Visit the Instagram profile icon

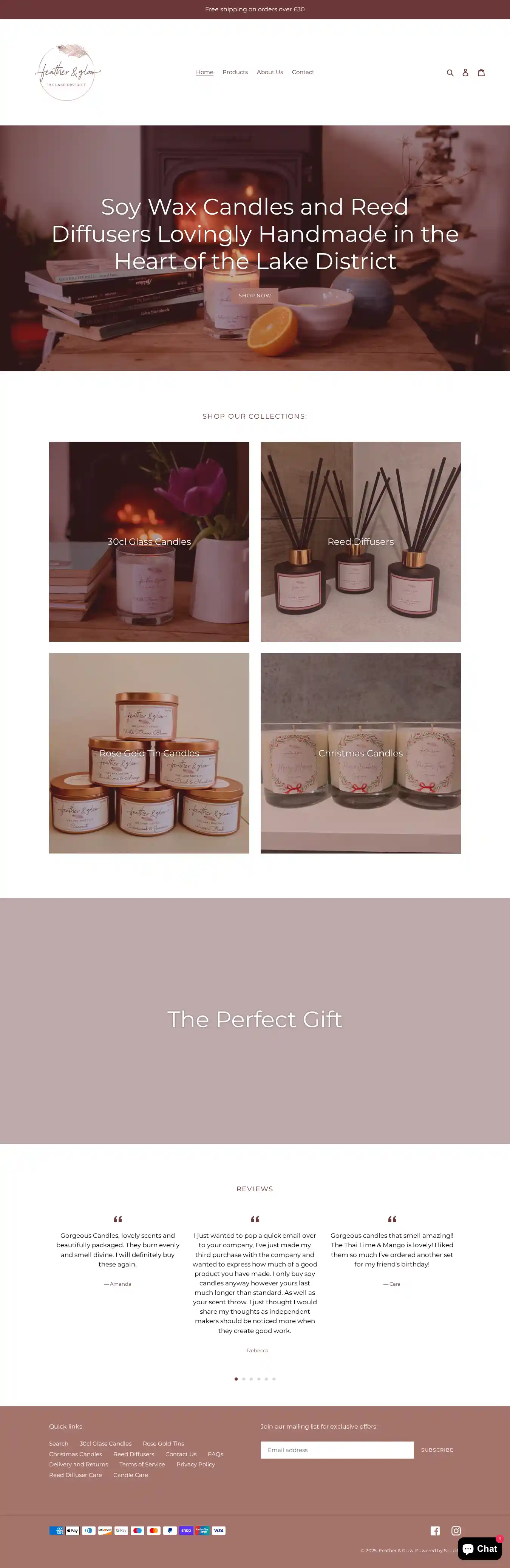(x=456, y=1530)
